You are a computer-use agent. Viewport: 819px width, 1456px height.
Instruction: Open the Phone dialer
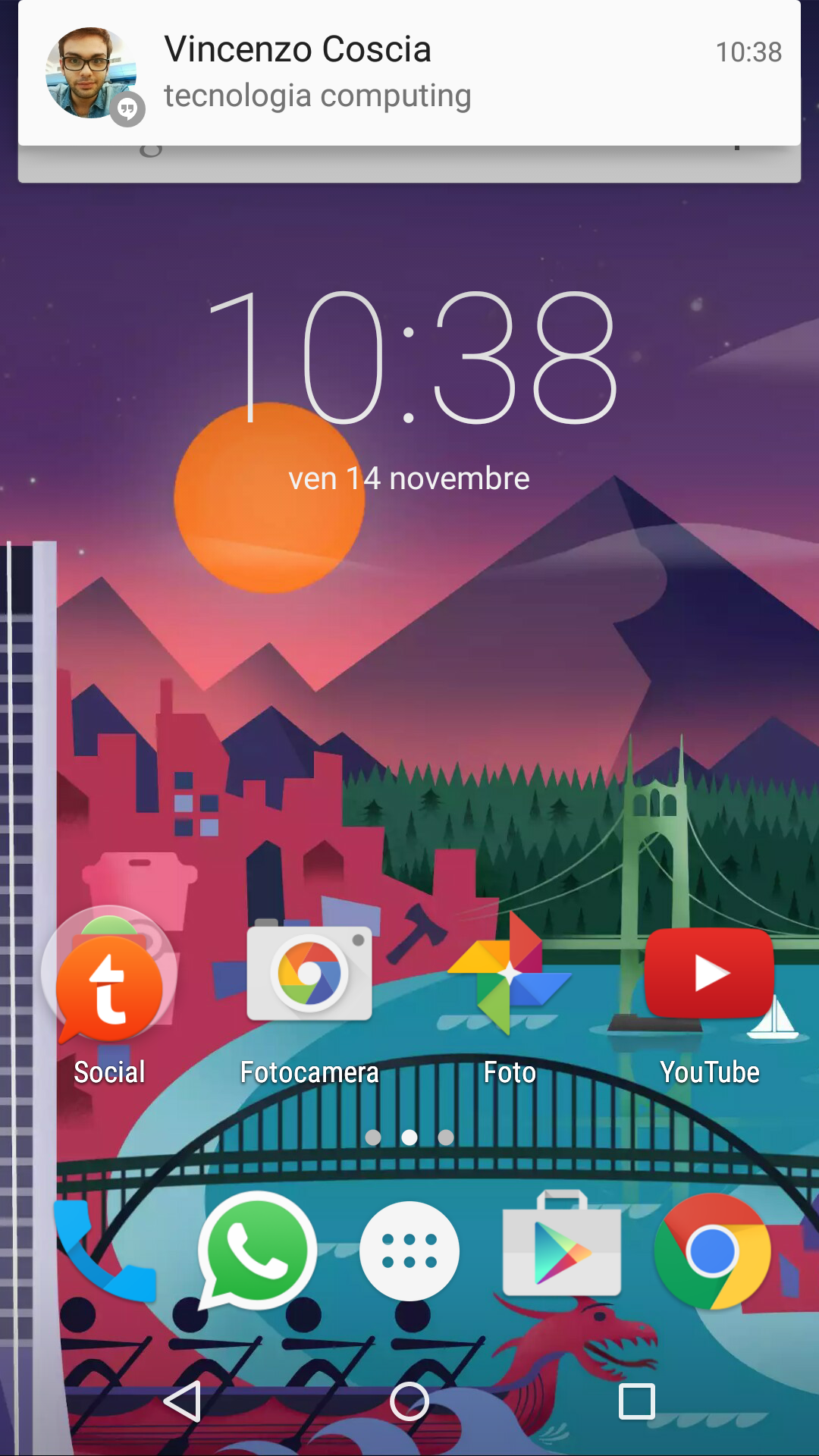[x=105, y=1251]
